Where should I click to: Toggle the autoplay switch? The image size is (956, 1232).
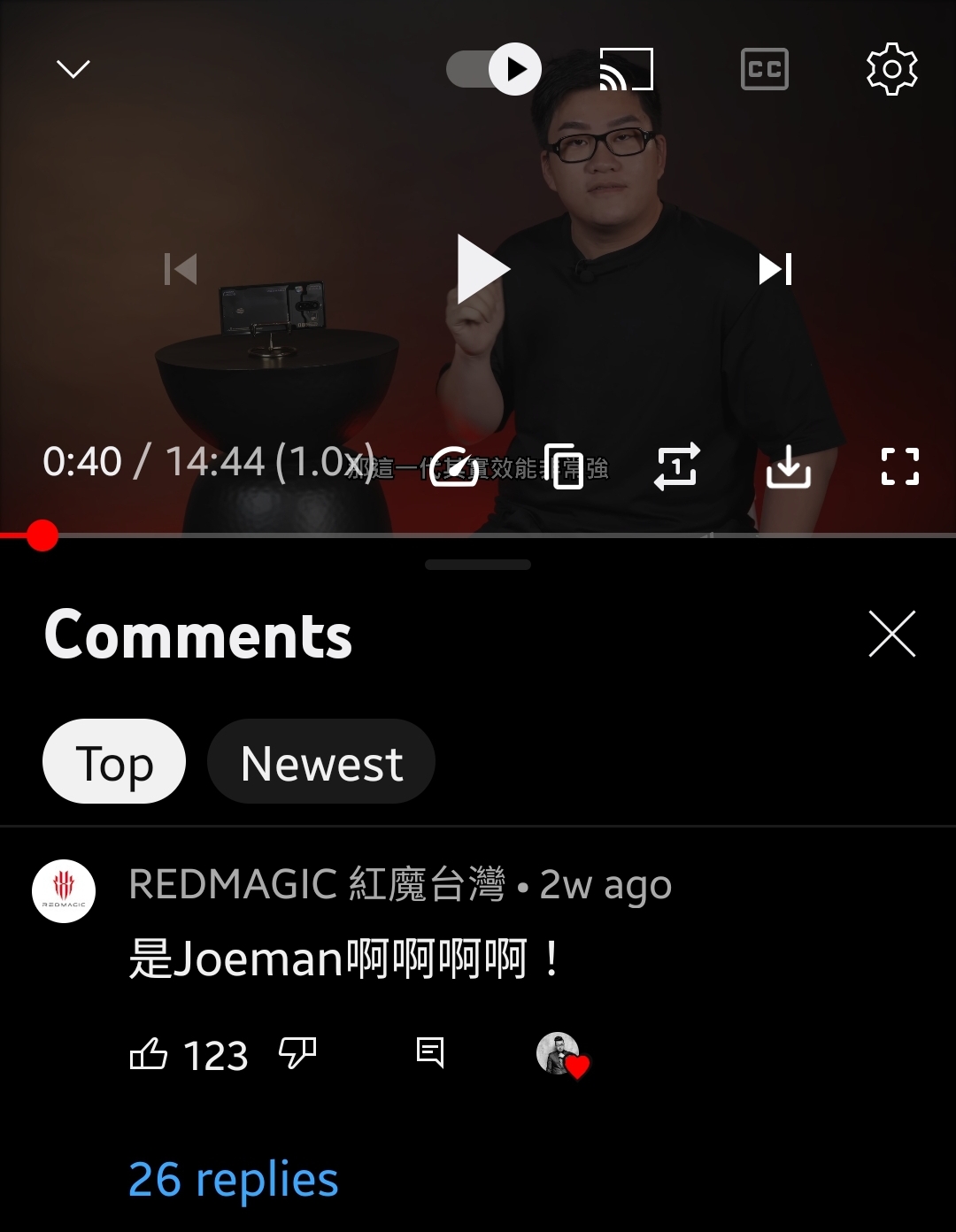click(x=494, y=69)
